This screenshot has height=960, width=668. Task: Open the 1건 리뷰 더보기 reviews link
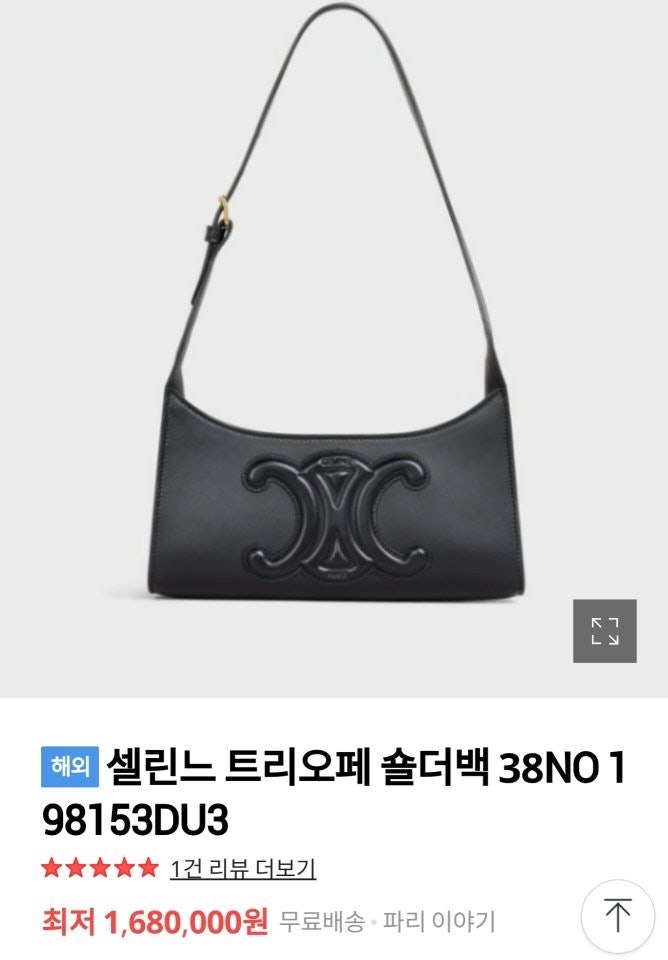[x=243, y=868]
